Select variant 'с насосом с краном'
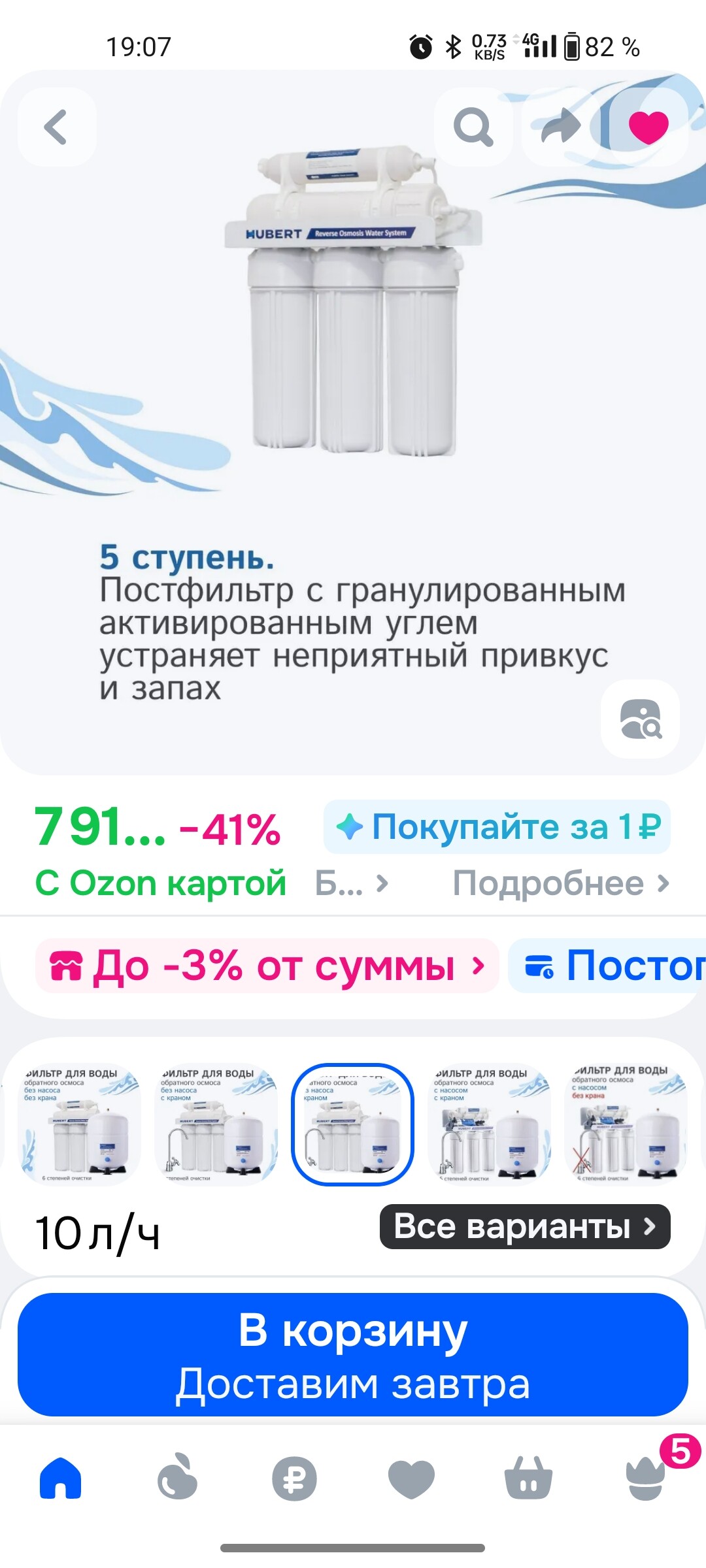 click(489, 1124)
